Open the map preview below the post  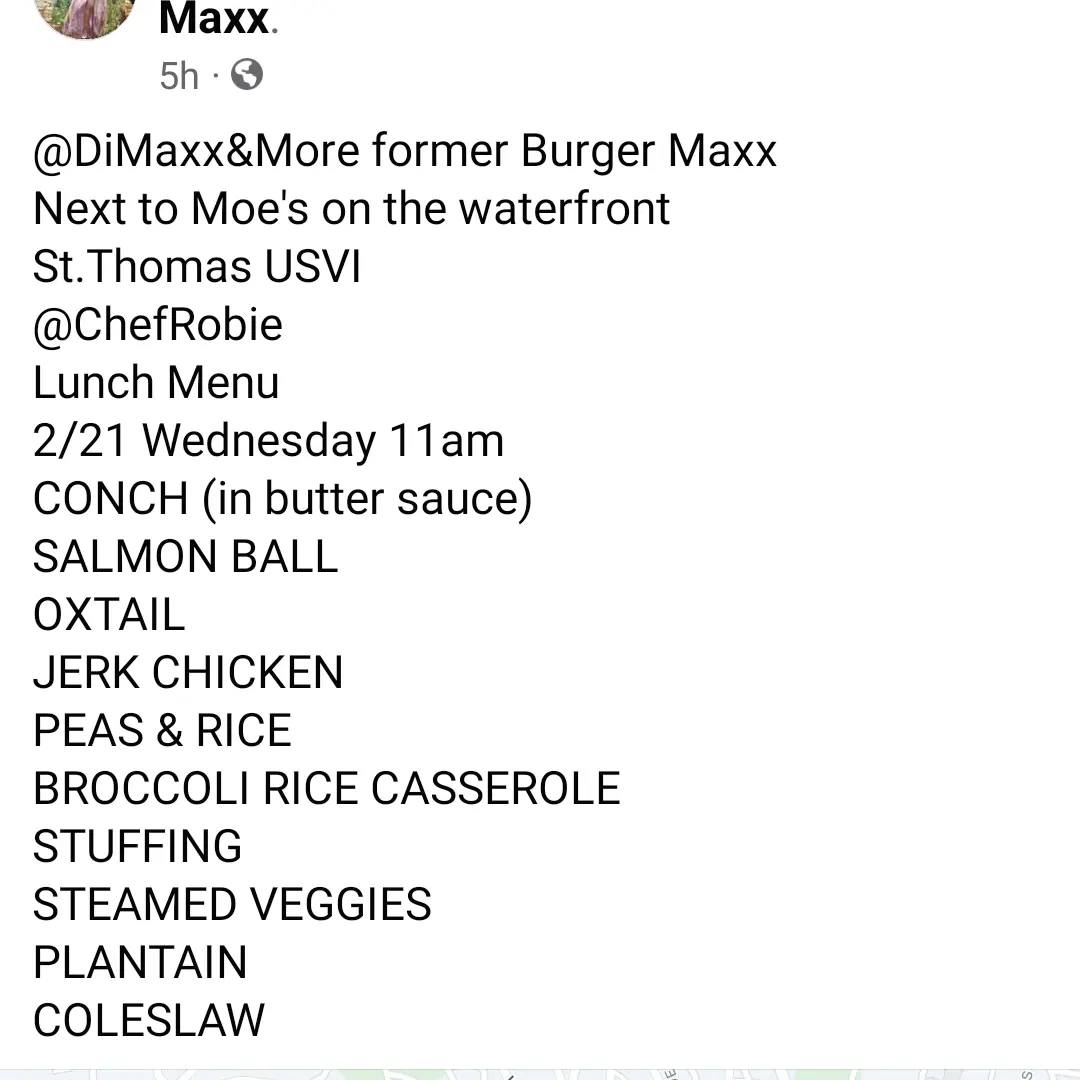click(540, 1073)
